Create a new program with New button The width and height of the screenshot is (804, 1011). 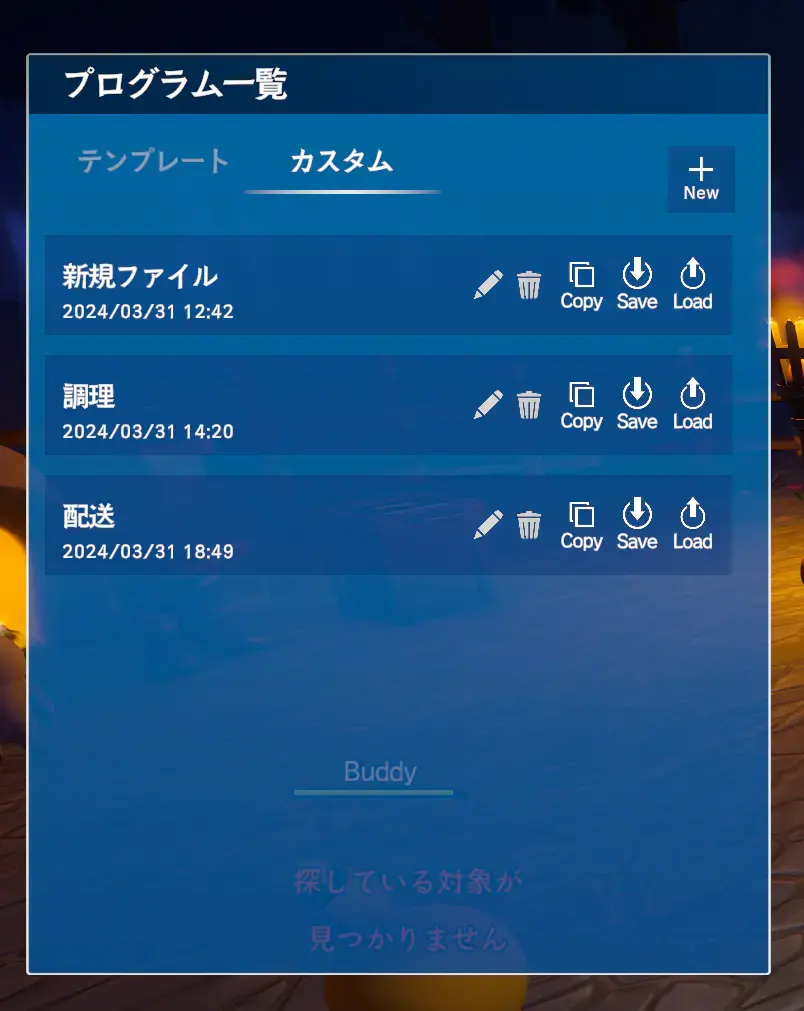(x=701, y=179)
